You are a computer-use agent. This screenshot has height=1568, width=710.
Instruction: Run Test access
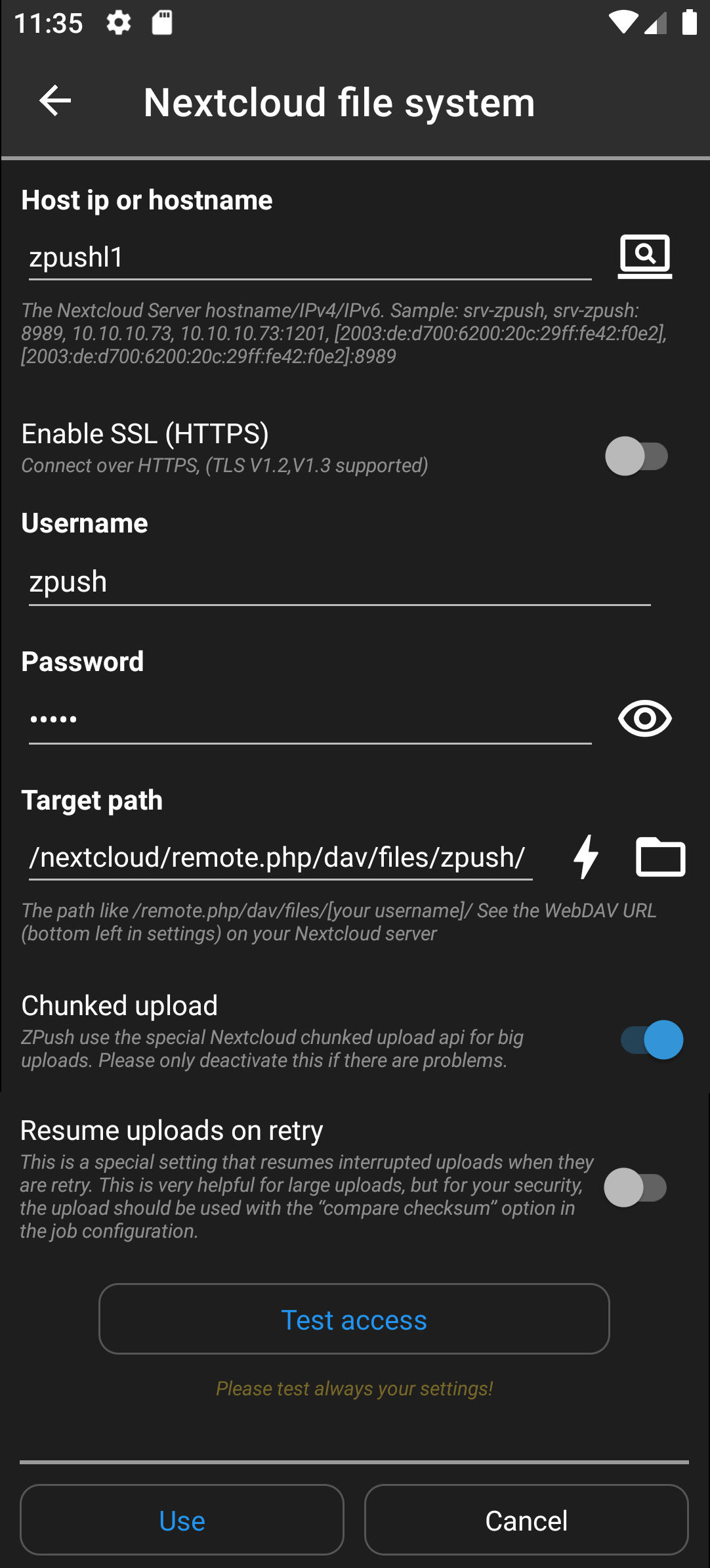[x=354, y=1319]
